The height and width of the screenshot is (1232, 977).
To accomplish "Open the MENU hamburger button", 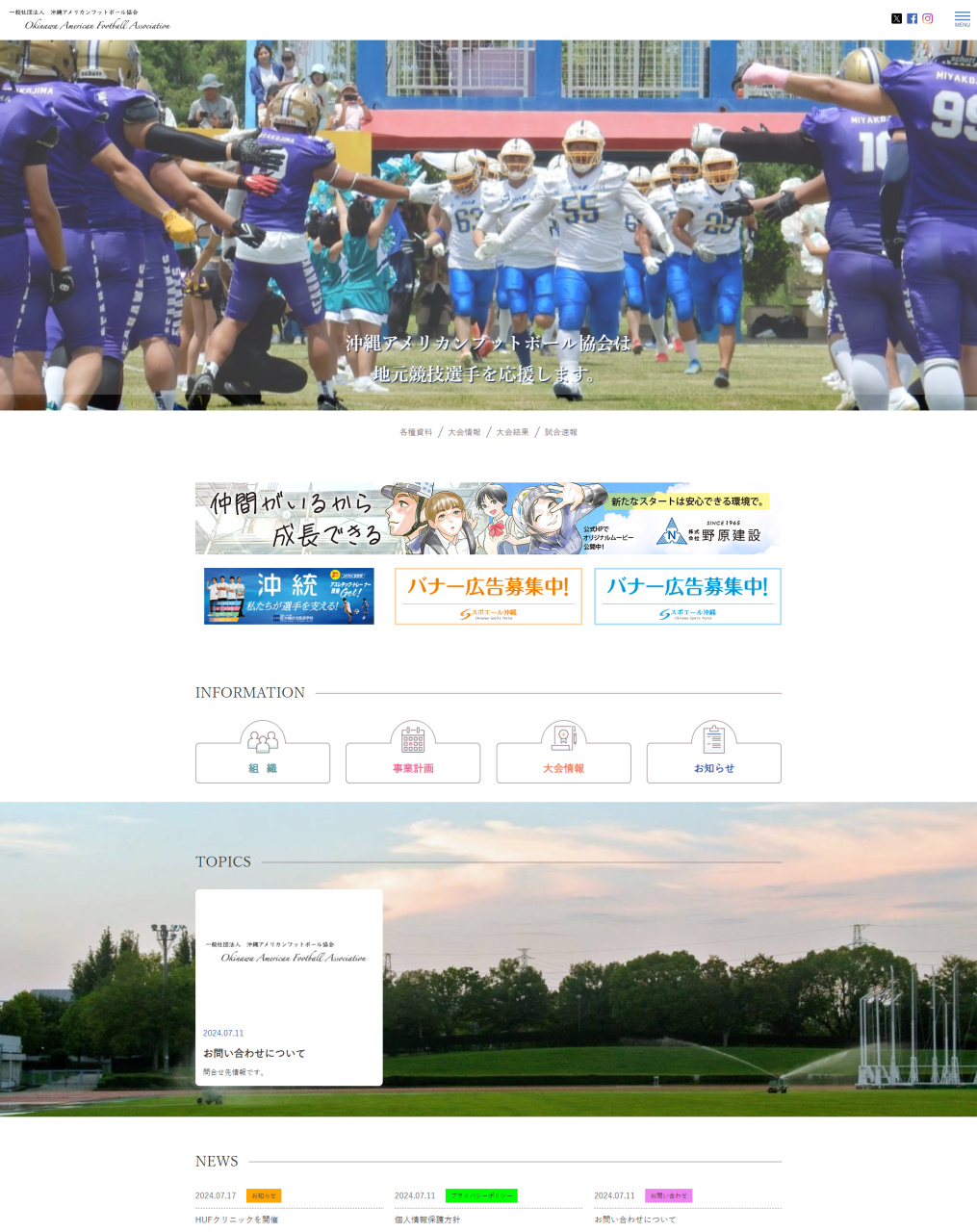I will point(962,18).
